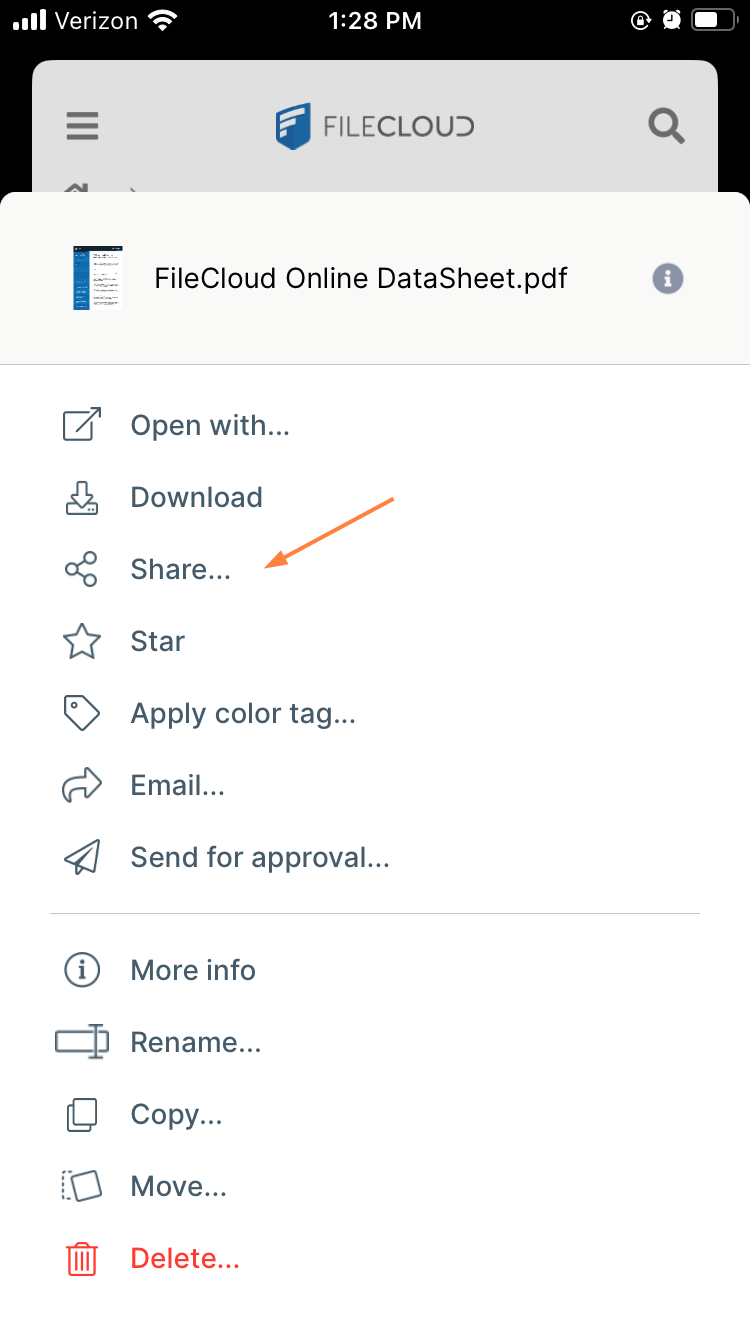Tap the Email arrow icon
The height and width of the screenshot is (1334, 750).
[81, 784]
